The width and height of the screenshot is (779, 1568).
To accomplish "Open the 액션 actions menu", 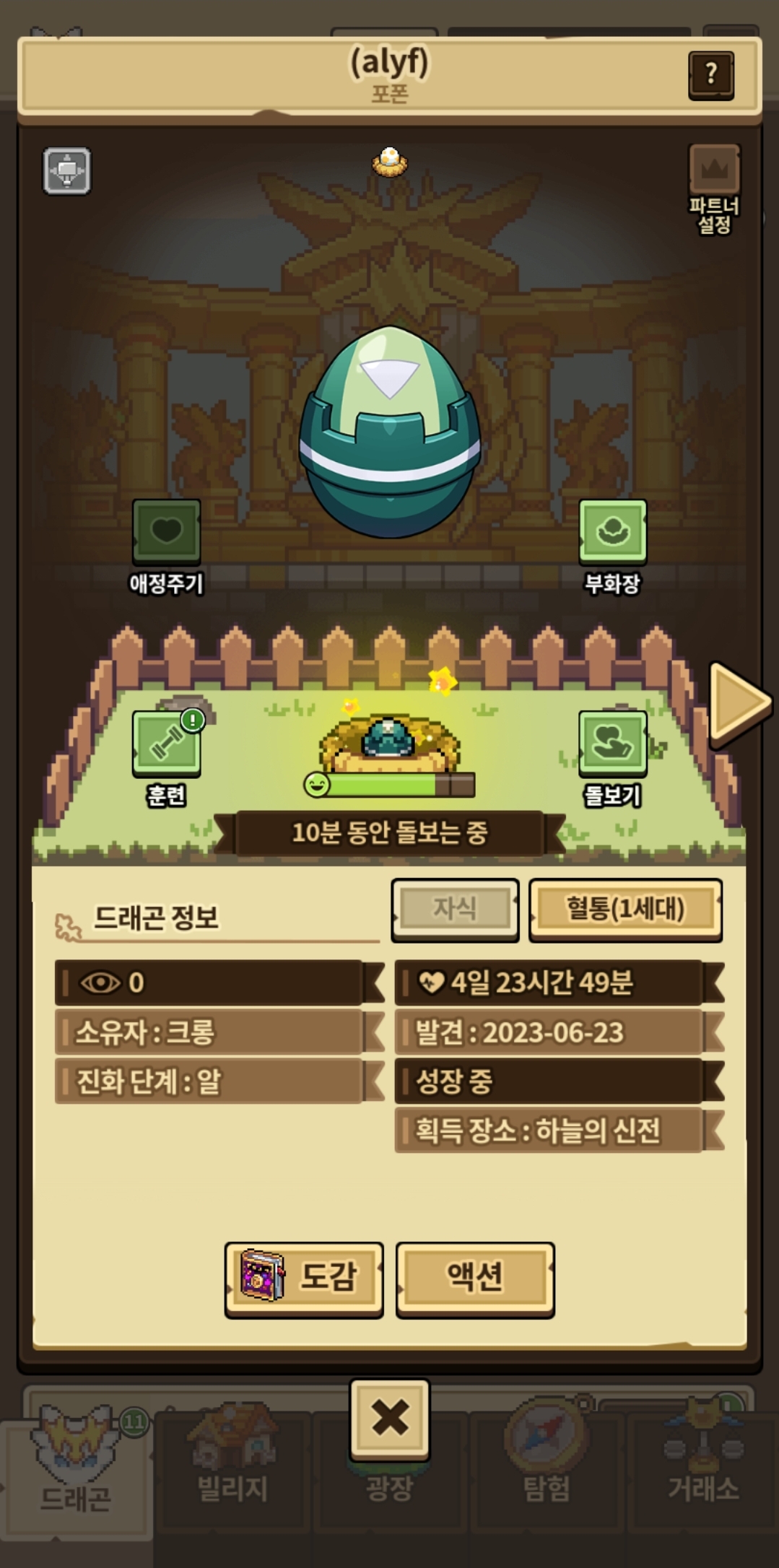I will tap(475, 1279).
